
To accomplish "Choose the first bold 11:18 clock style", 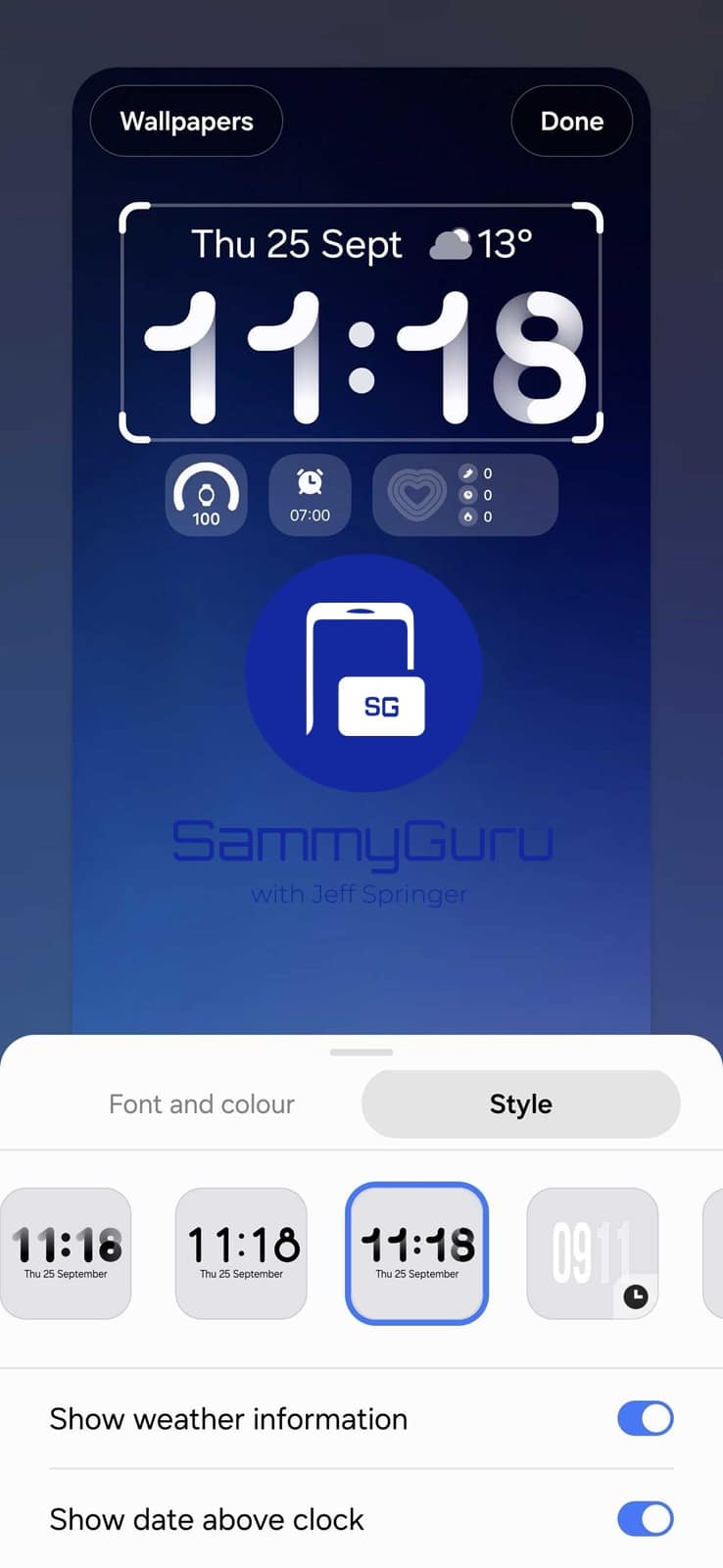I will (67, 1253).
